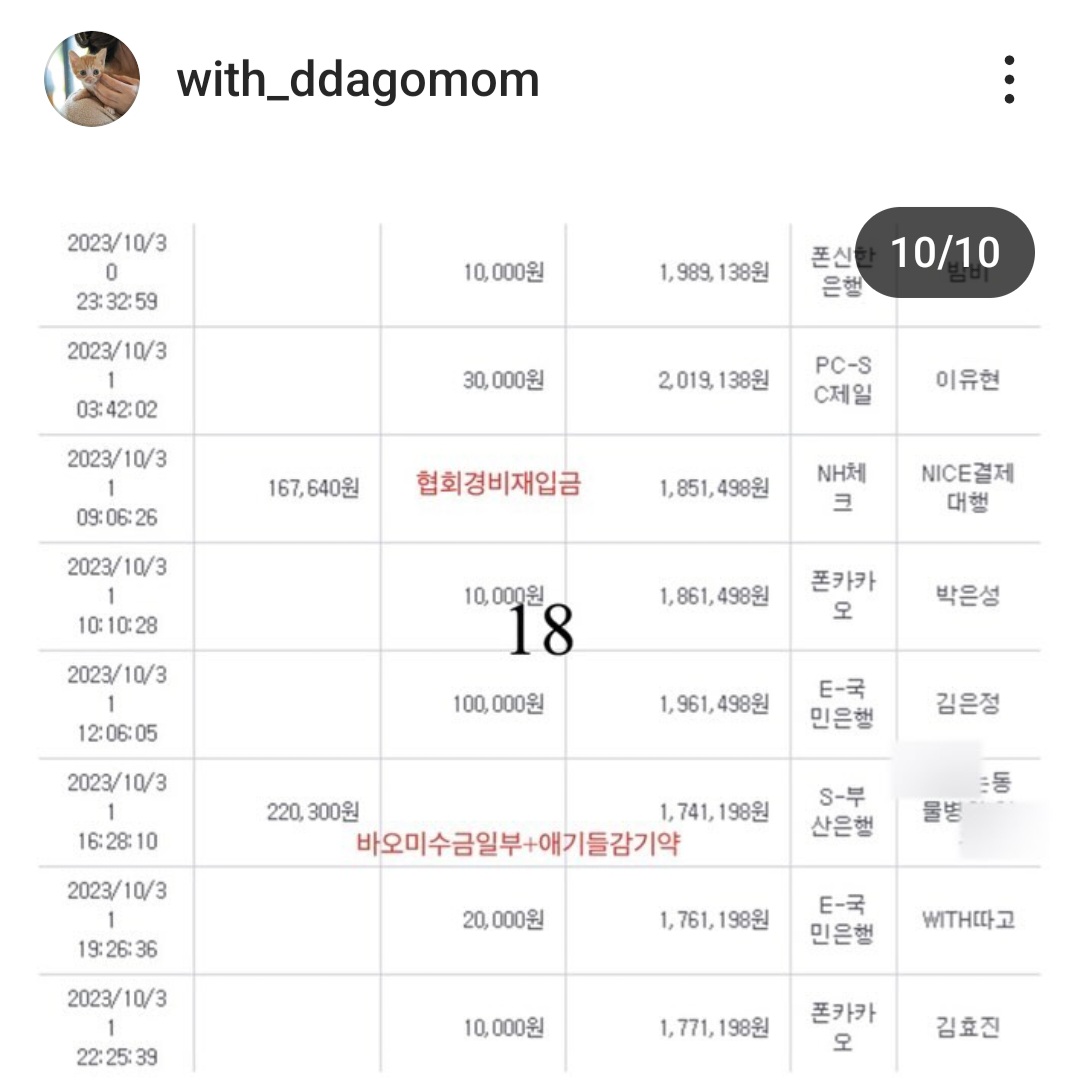Open the post's three-dot overflow menu
The width and height of the screenshot is (1080, 1080).
click(1009, 80)
